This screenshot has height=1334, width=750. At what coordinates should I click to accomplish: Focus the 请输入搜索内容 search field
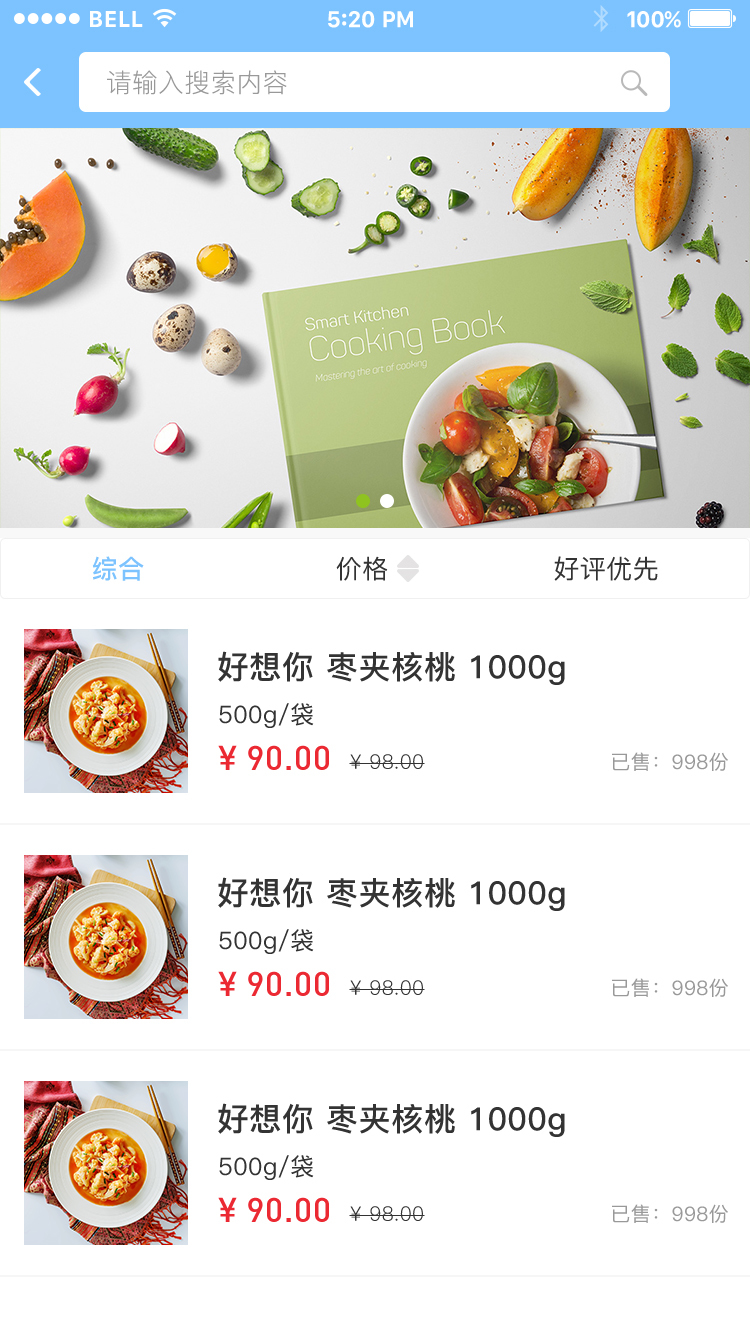click(340, 82)
